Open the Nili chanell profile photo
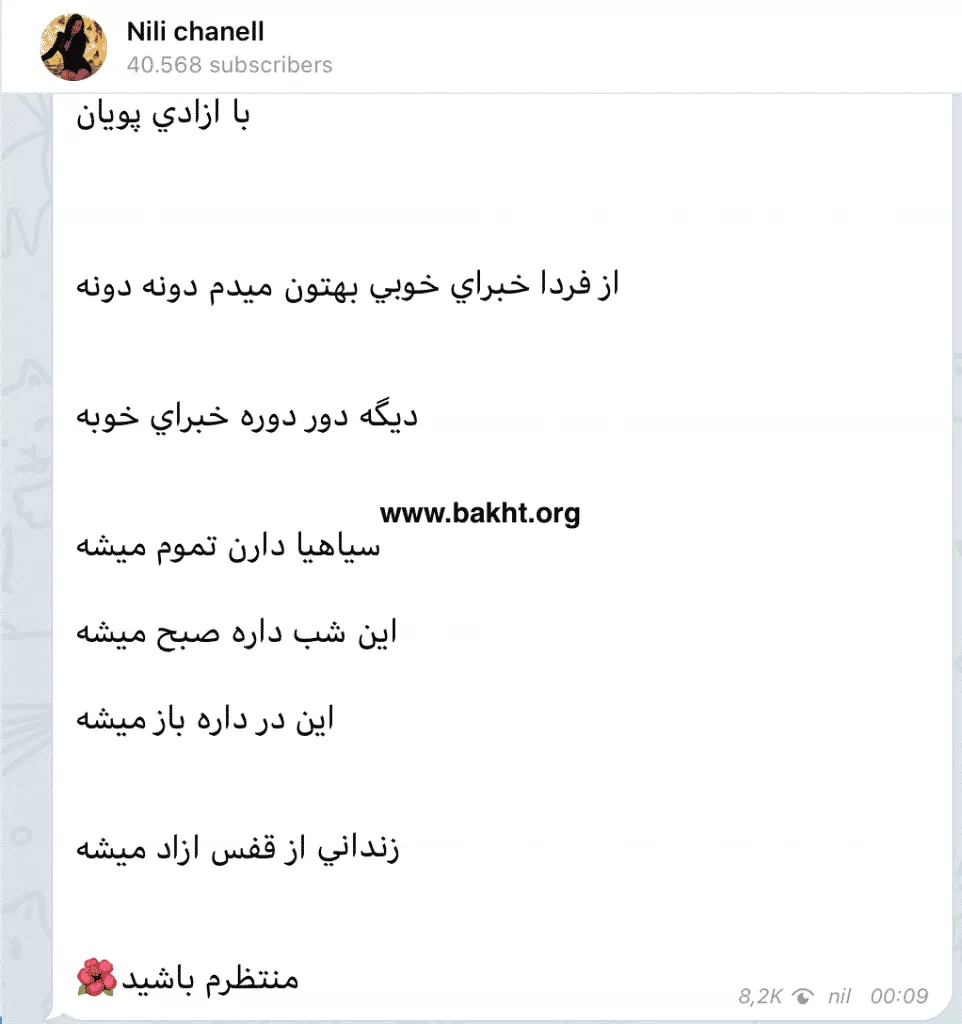 (x=73, y=47)
